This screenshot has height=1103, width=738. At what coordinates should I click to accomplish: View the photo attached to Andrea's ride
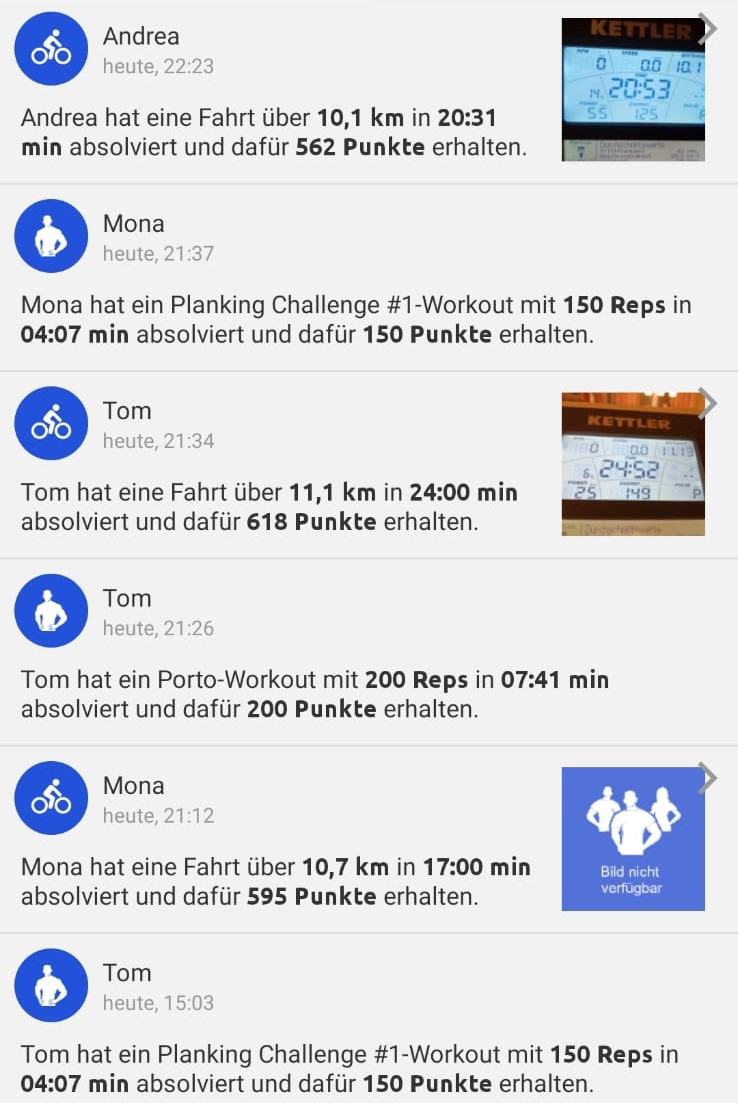click(632, 90)
